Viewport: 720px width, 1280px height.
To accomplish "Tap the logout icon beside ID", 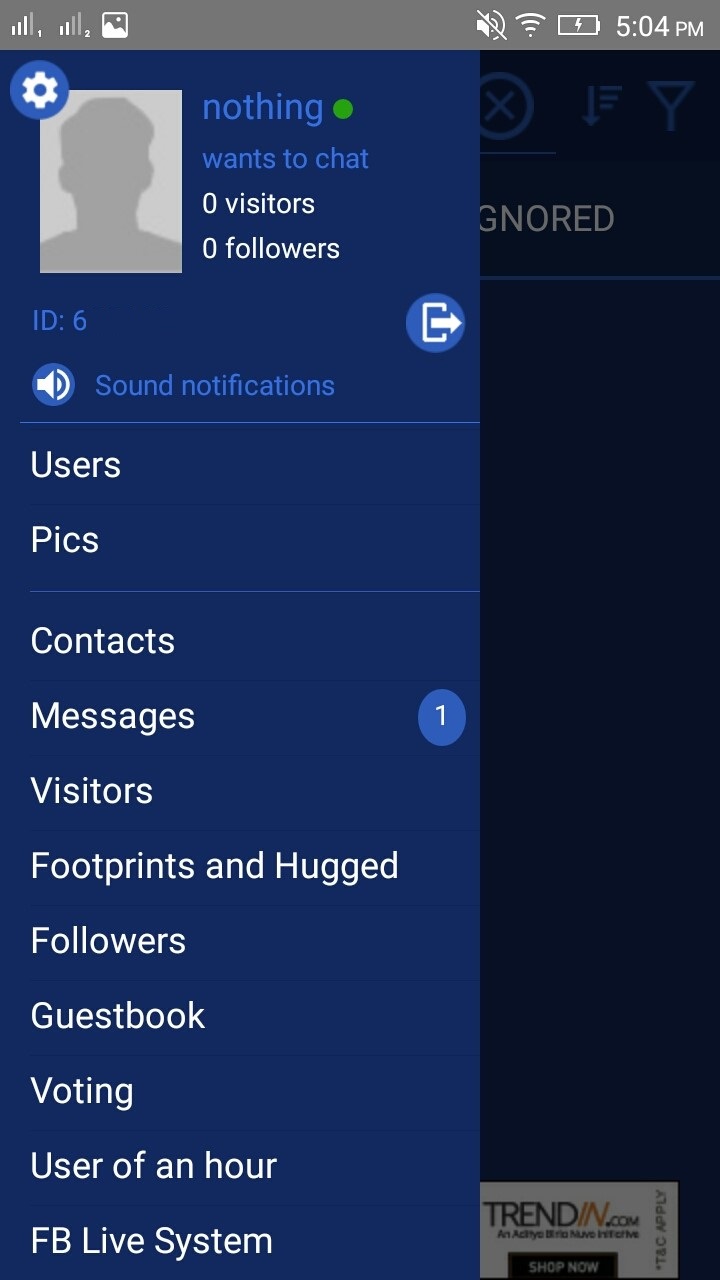I will [x=436, y=323].
